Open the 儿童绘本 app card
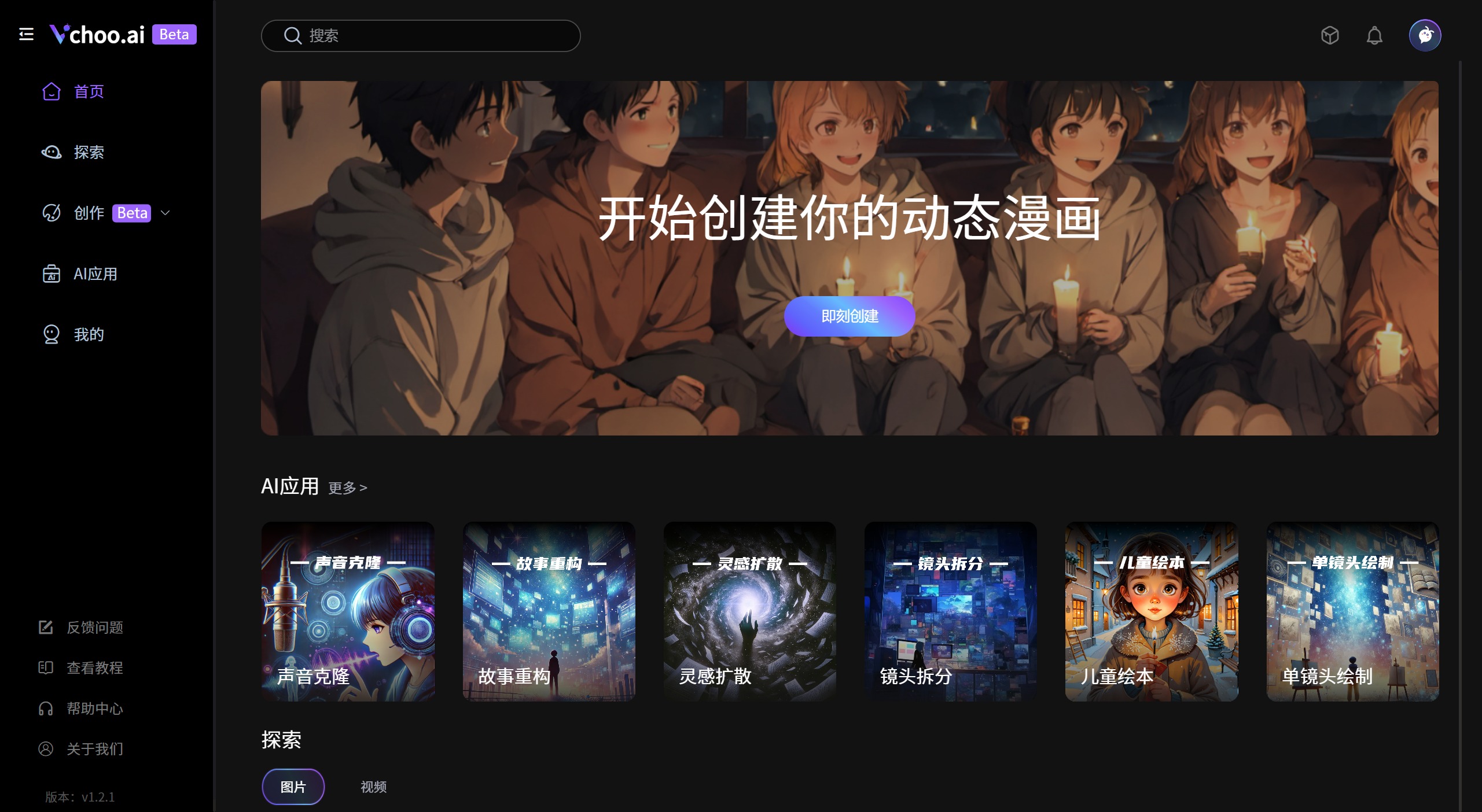This screenshot has width=1482, height=812. point(1151,611)
